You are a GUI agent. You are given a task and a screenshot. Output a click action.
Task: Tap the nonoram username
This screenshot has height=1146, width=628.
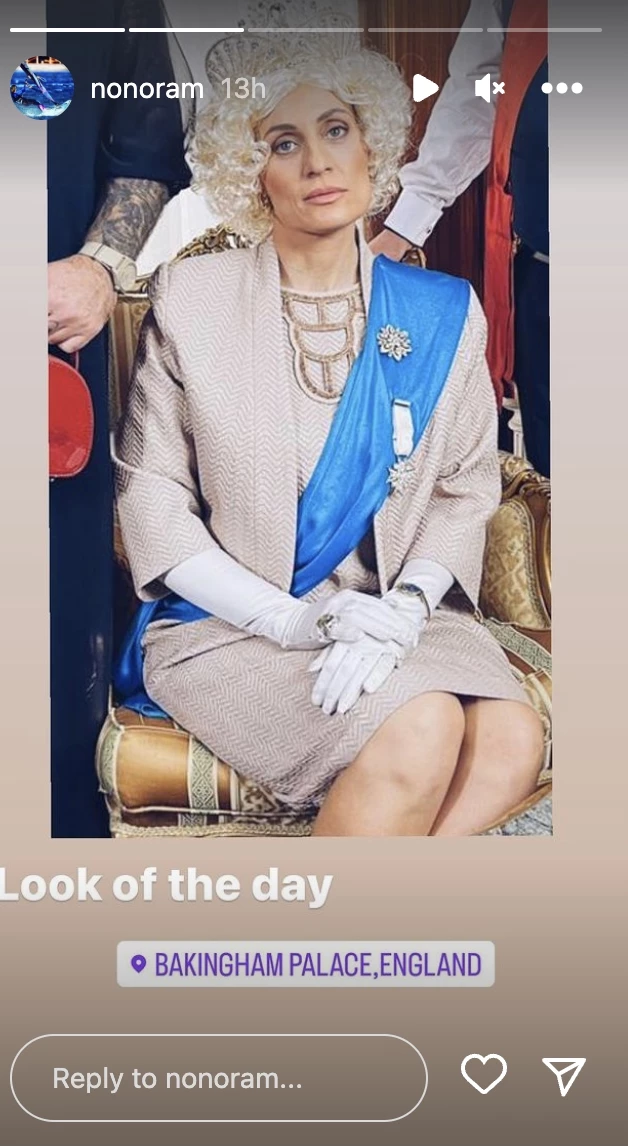(x=146, y=88)
